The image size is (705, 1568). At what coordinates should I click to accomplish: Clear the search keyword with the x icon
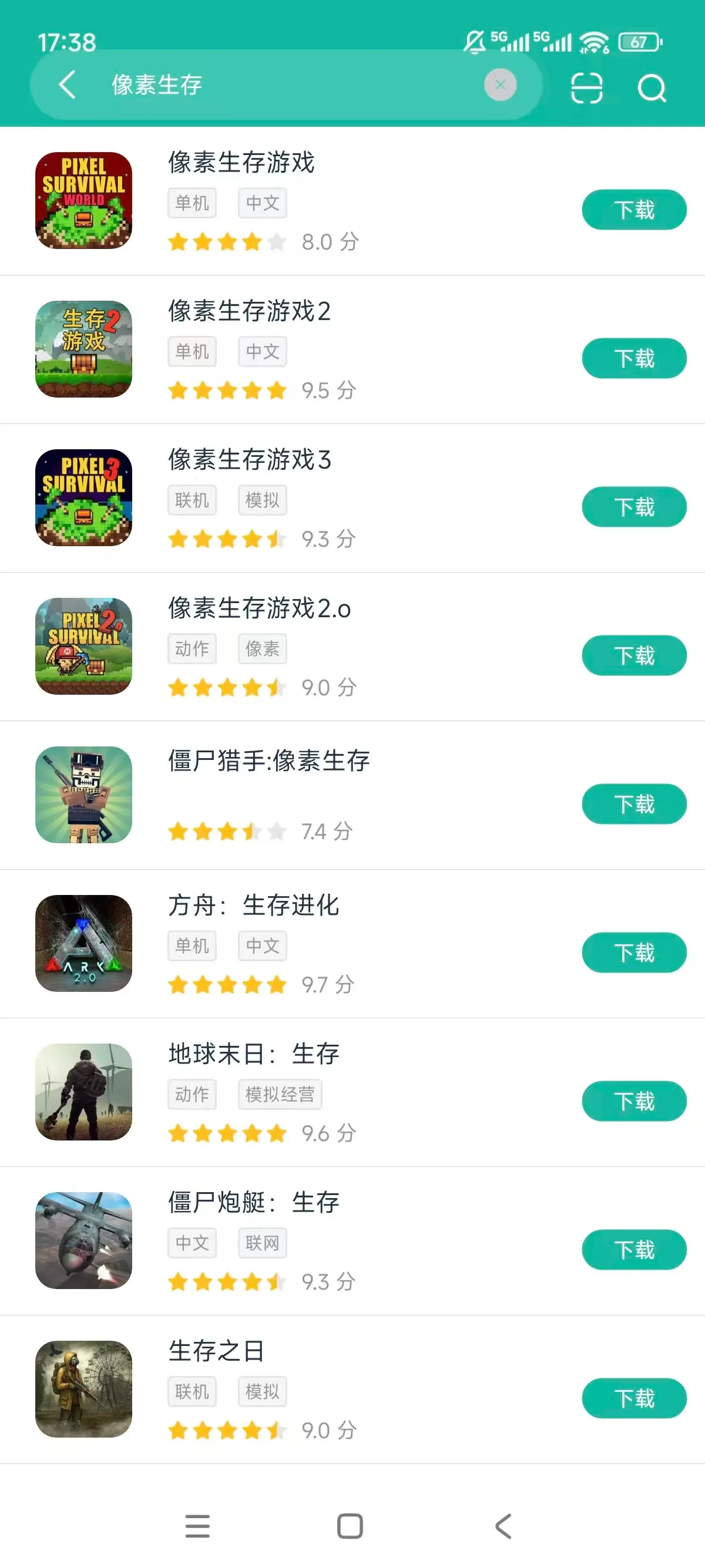pyautogui.click(x=500, y=85)
